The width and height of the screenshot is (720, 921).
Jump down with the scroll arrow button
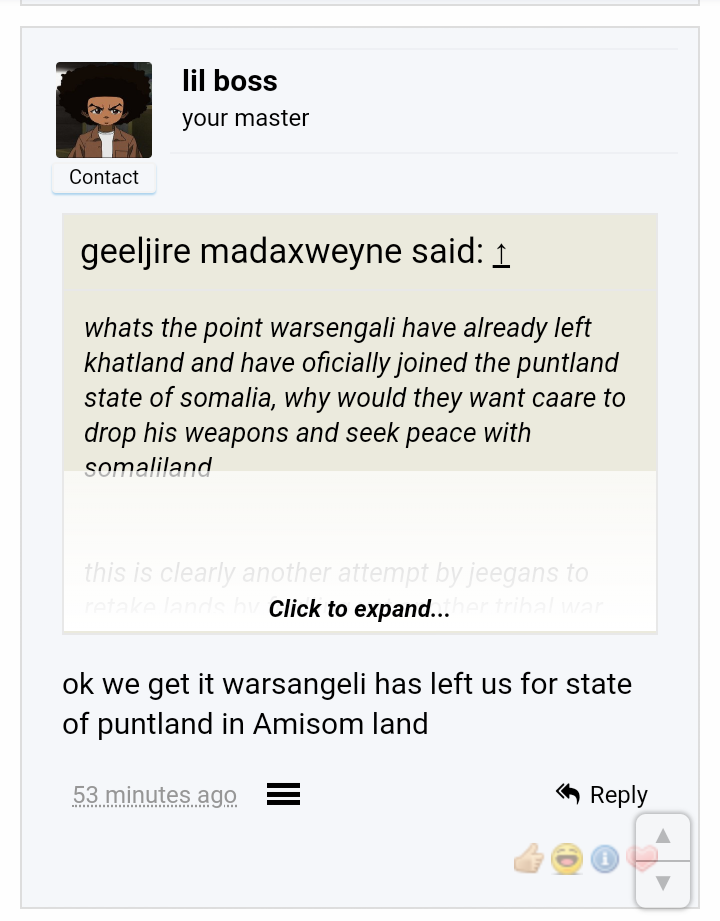[662, 883]
